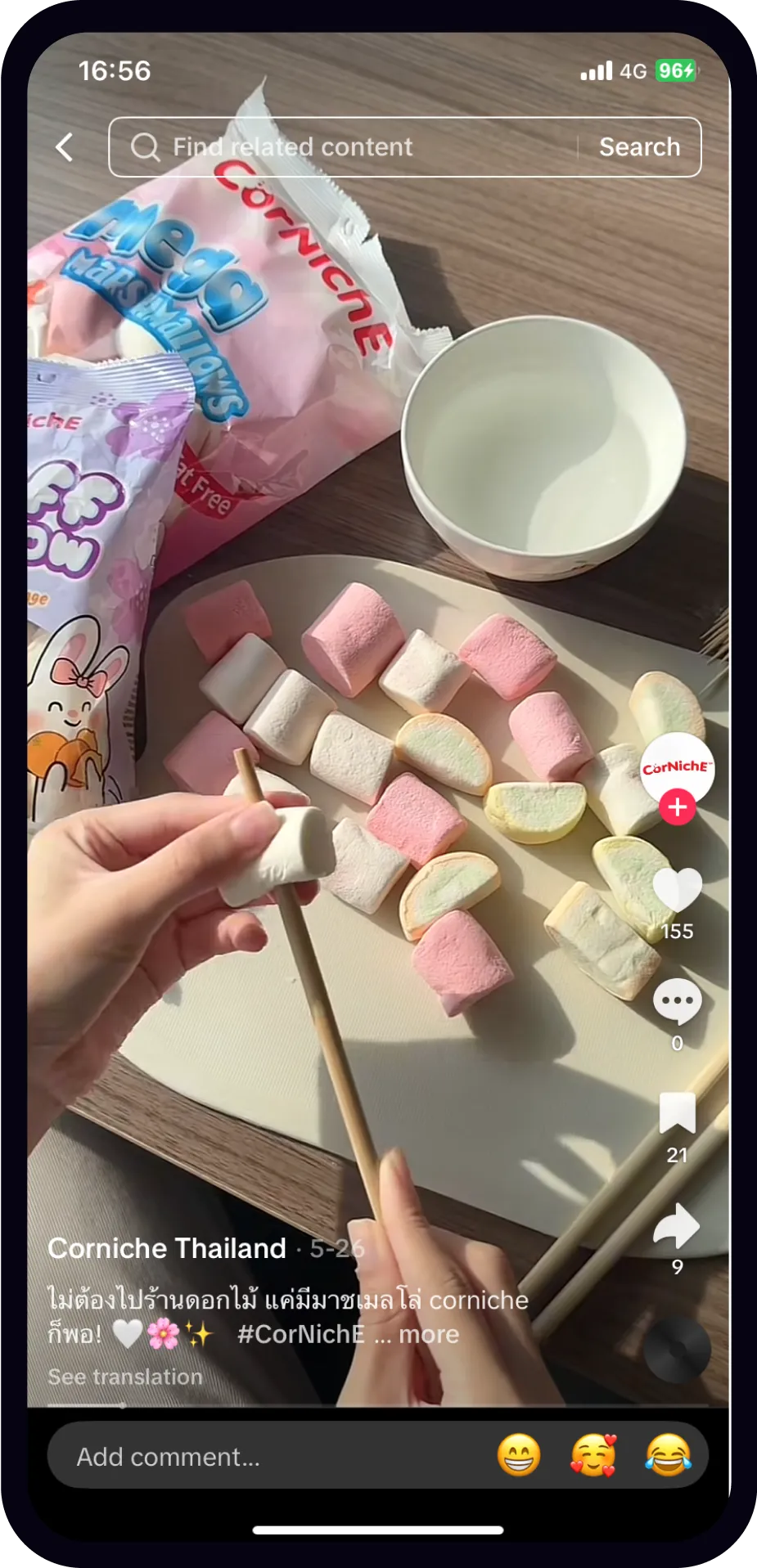Share this video via the arrow icon

[677, 1226]
